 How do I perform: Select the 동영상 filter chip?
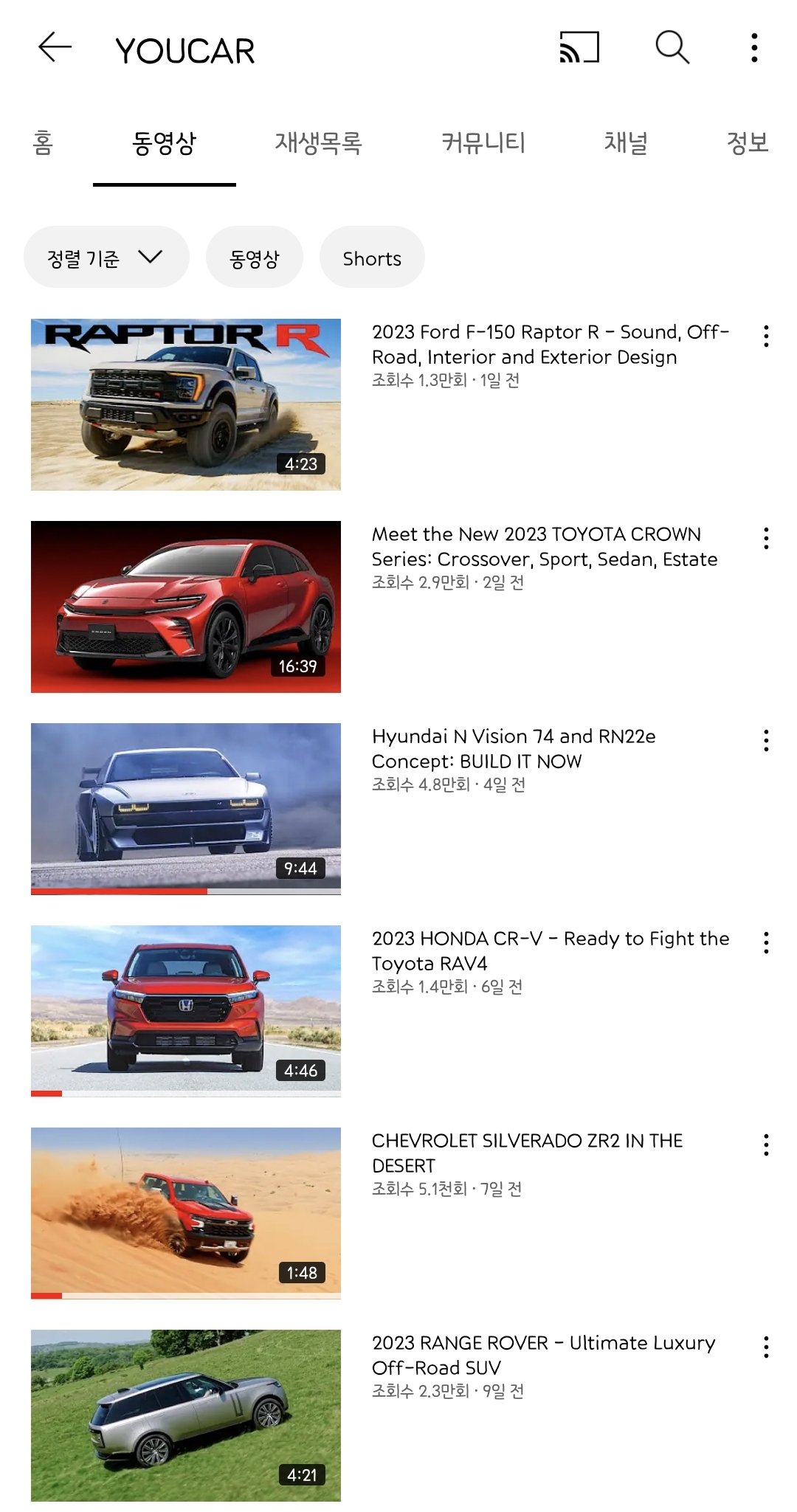coord(255,258)
